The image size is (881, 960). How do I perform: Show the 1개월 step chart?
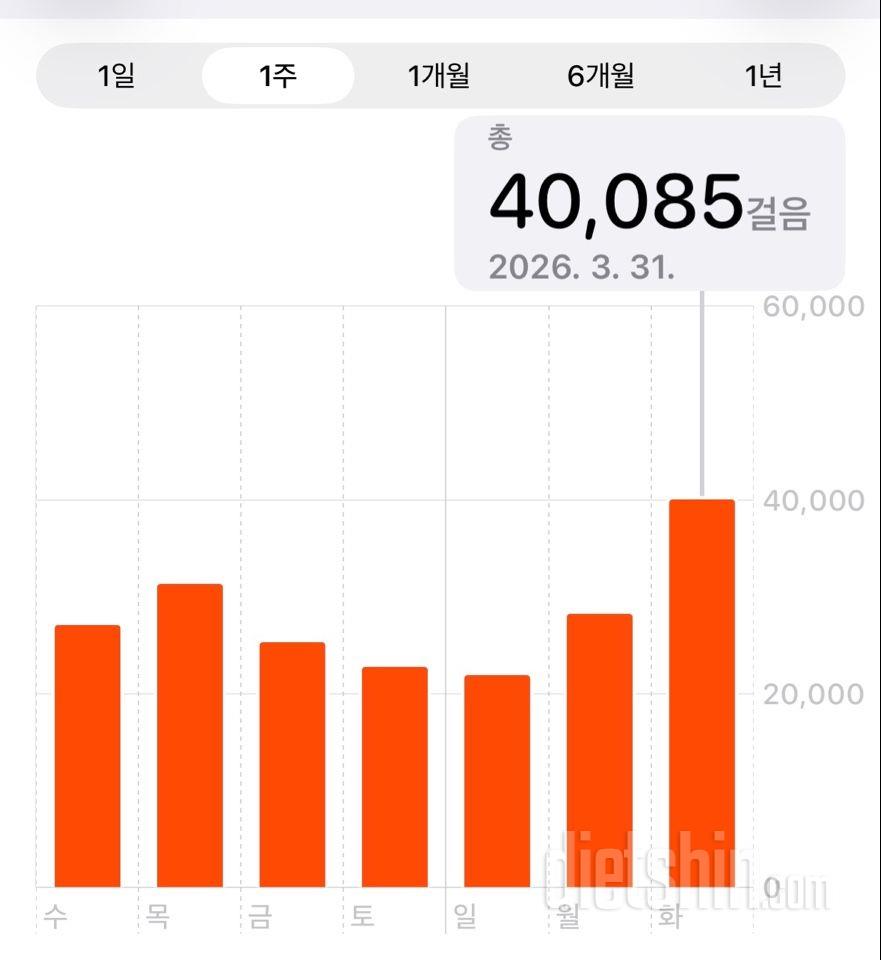tap(439, 76)
